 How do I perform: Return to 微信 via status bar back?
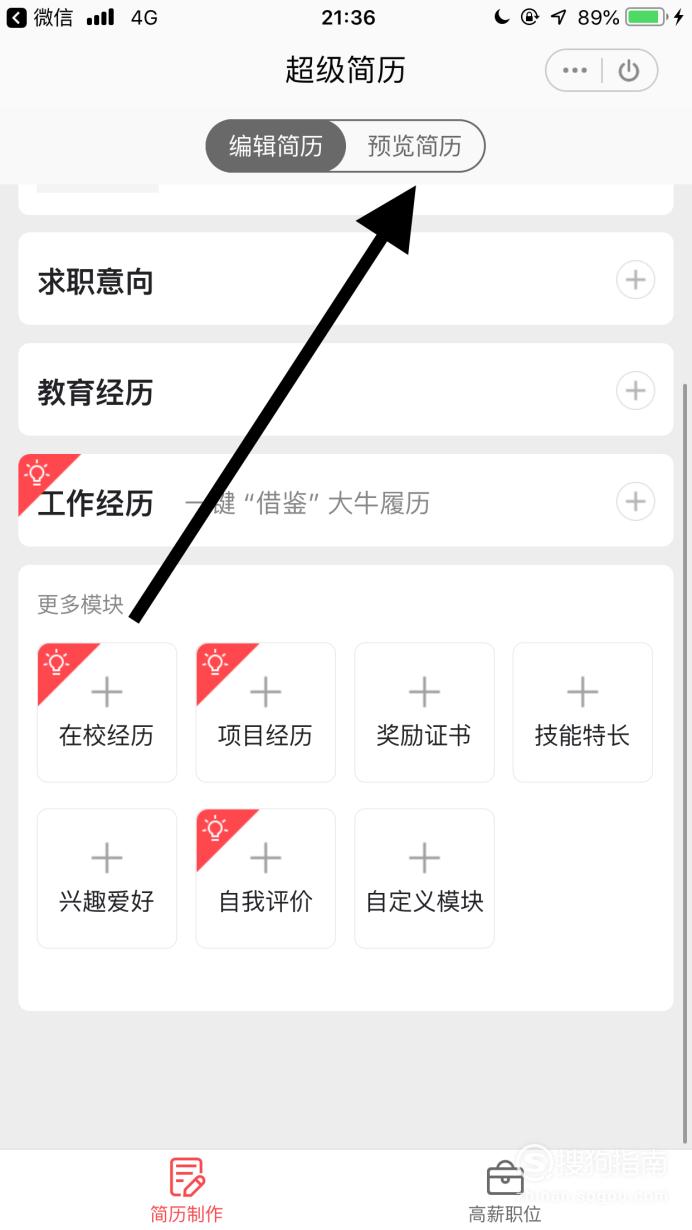[x=33, y=18]
